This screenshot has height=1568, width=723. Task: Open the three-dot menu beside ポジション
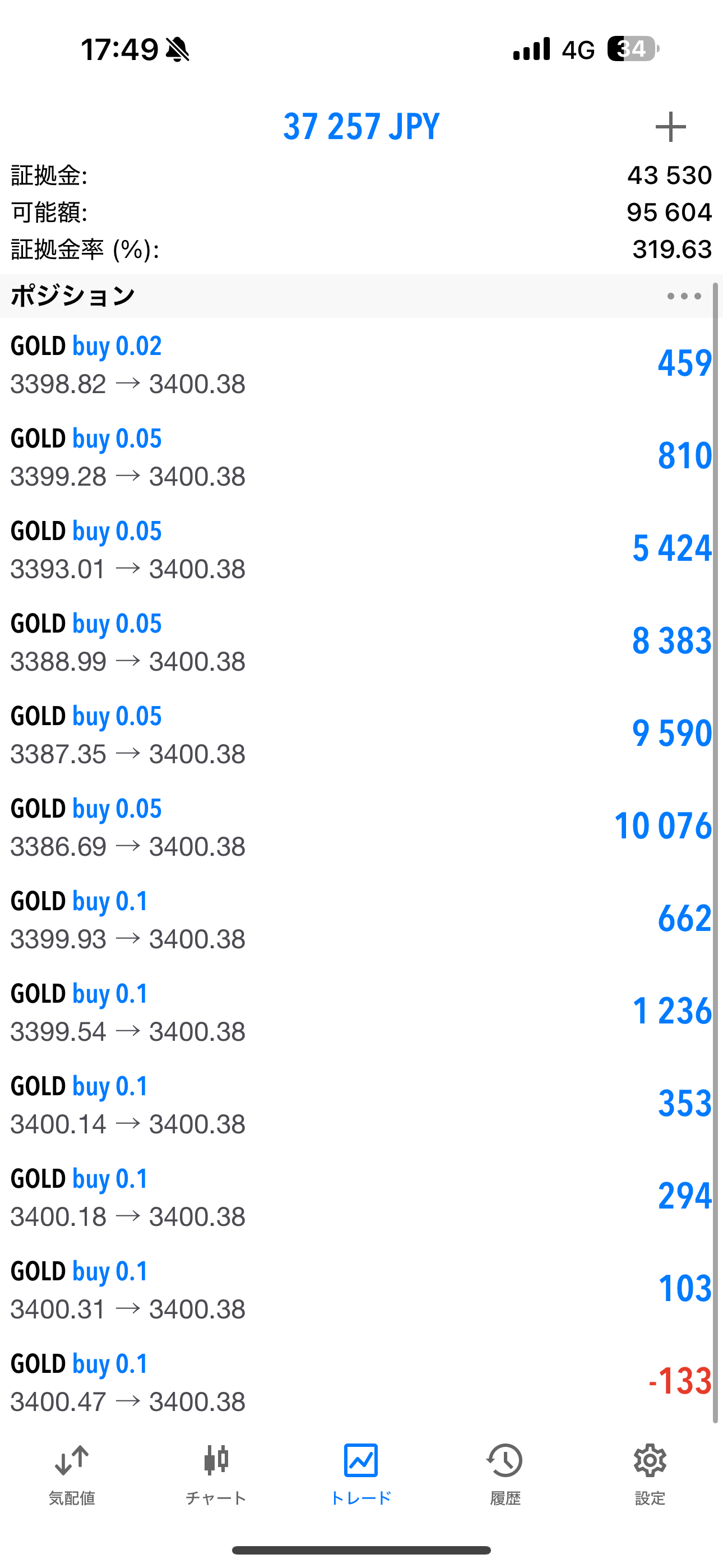(684, 297)
